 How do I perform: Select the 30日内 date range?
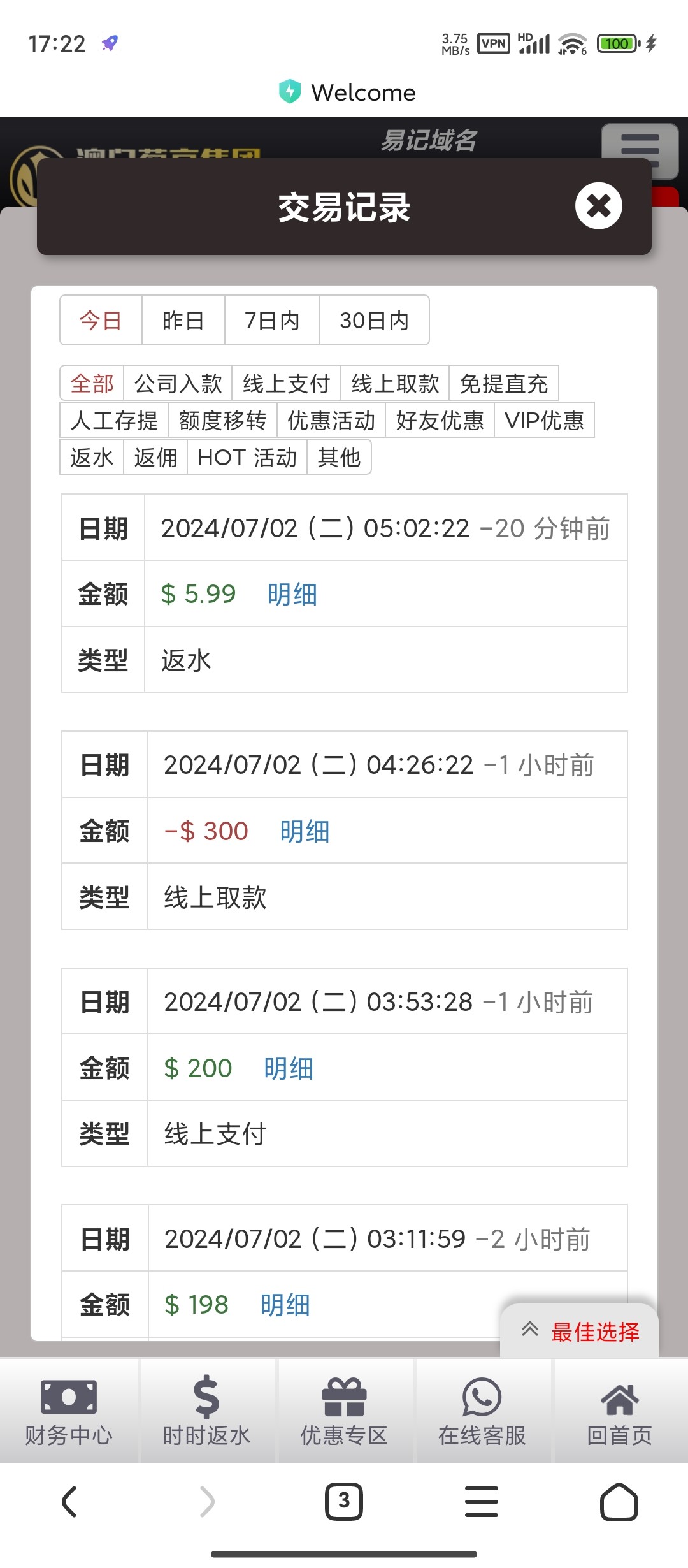pos(374,321)
